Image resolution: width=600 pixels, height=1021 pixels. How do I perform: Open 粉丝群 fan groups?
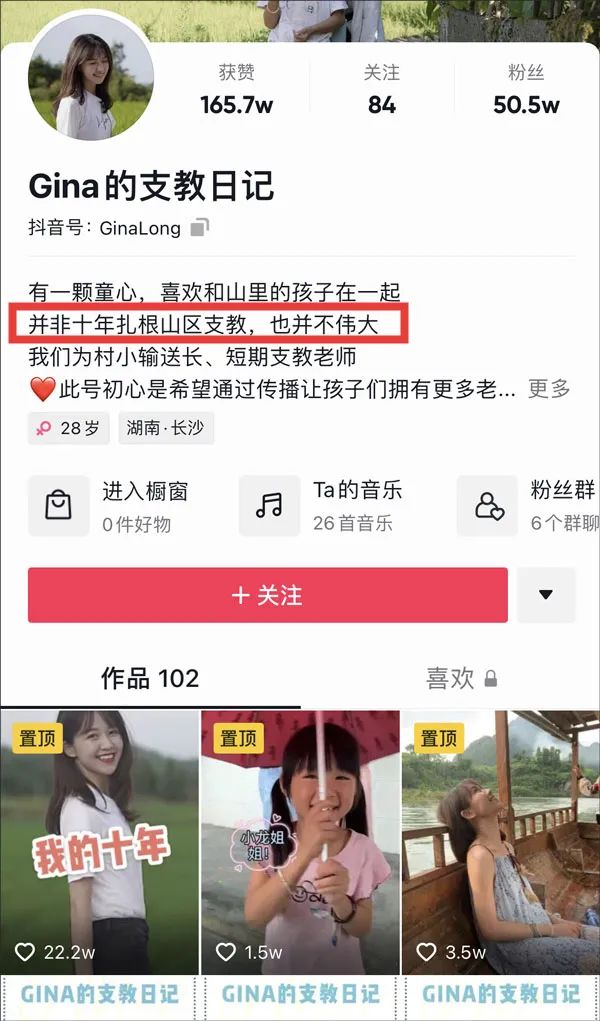528,506
